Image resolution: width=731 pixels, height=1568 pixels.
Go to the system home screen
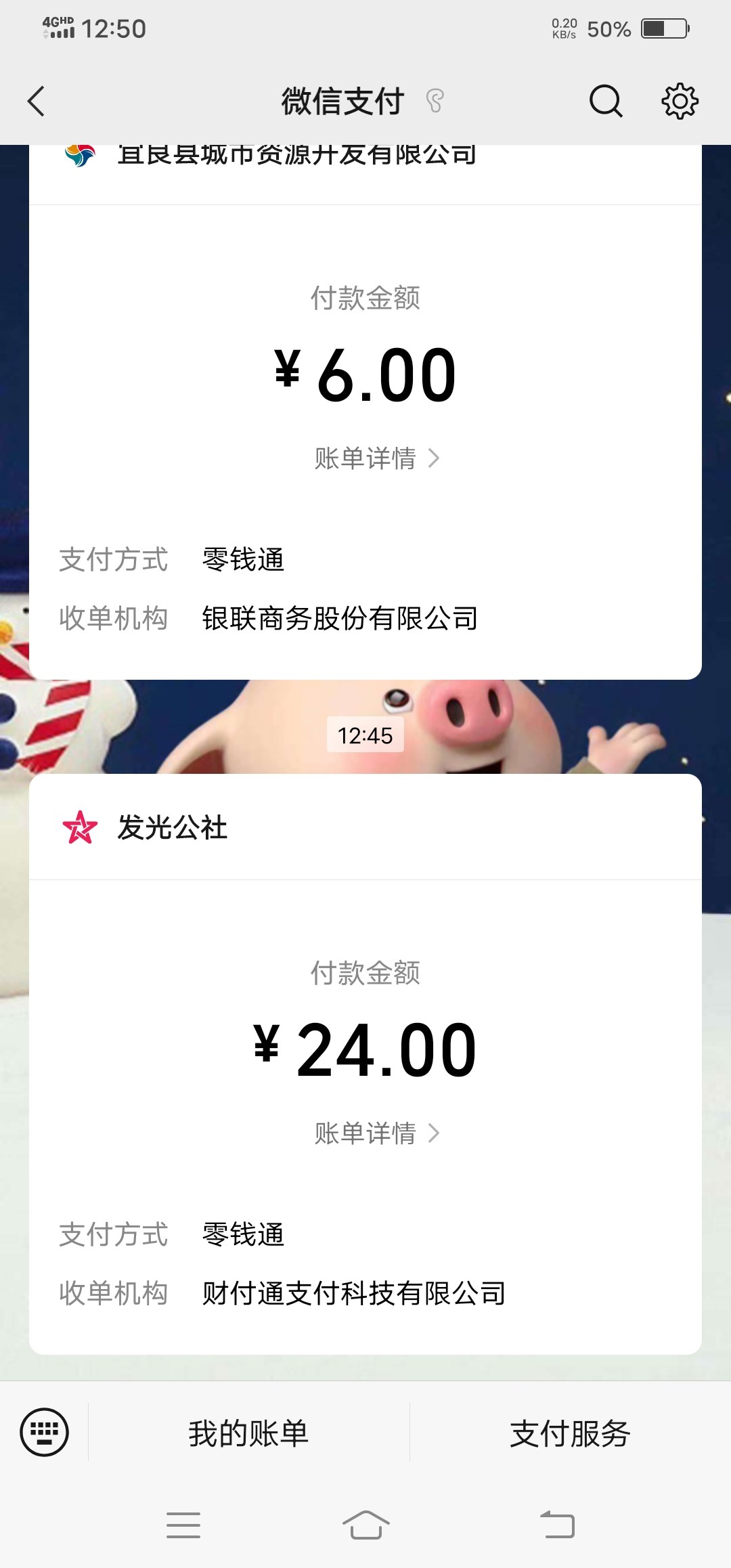tap(365, 1525)
